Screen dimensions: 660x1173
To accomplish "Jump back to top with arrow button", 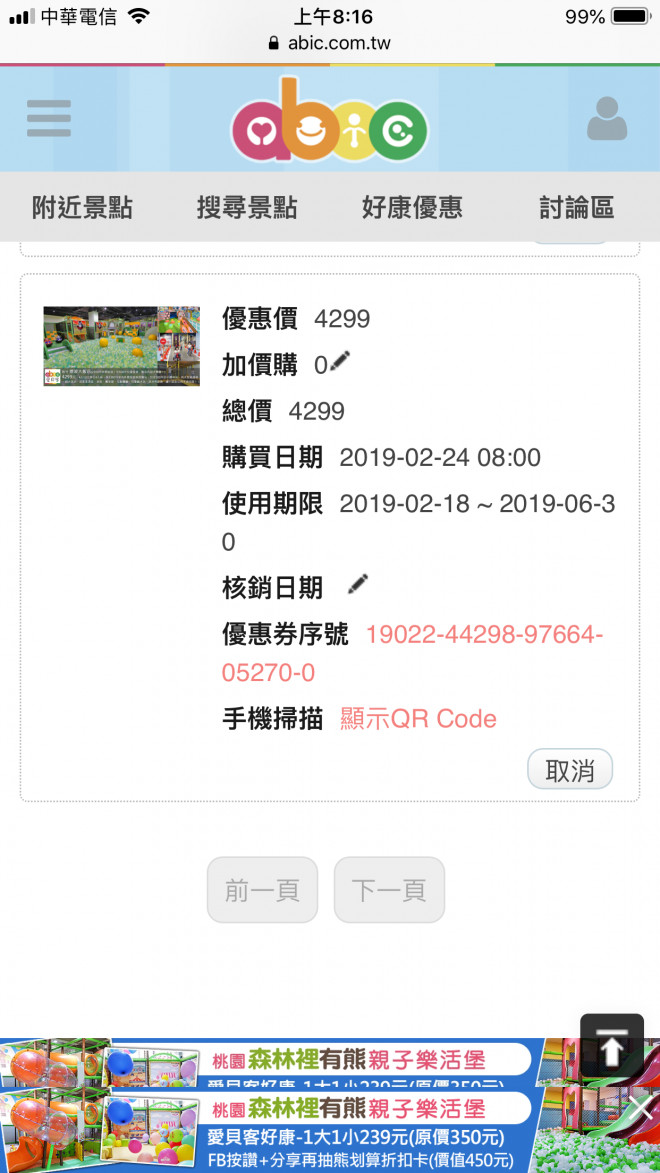I will pos(612,1050).
